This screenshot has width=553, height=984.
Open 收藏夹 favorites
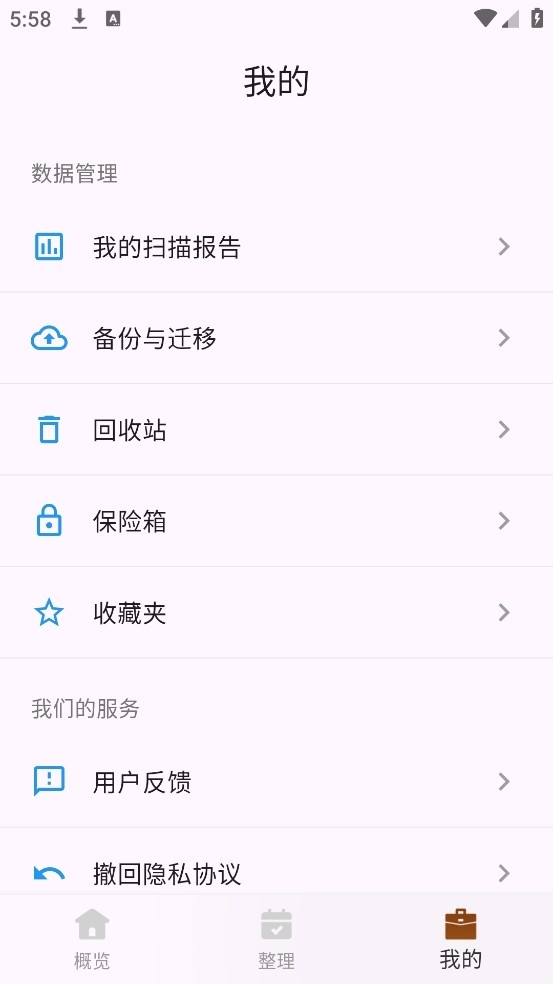click(276, 613)
